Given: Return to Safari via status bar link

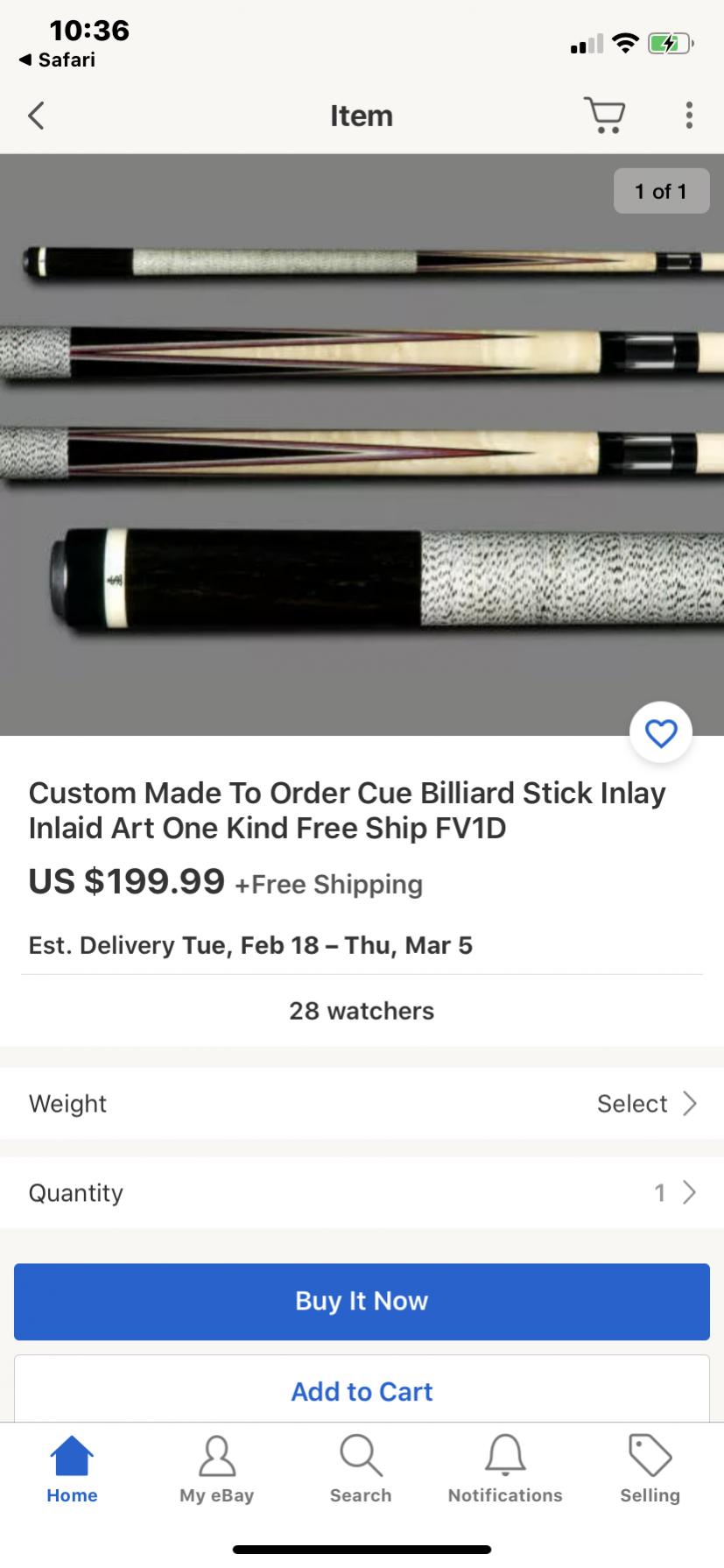Looking at the screenshot, I should pos(57,60).
